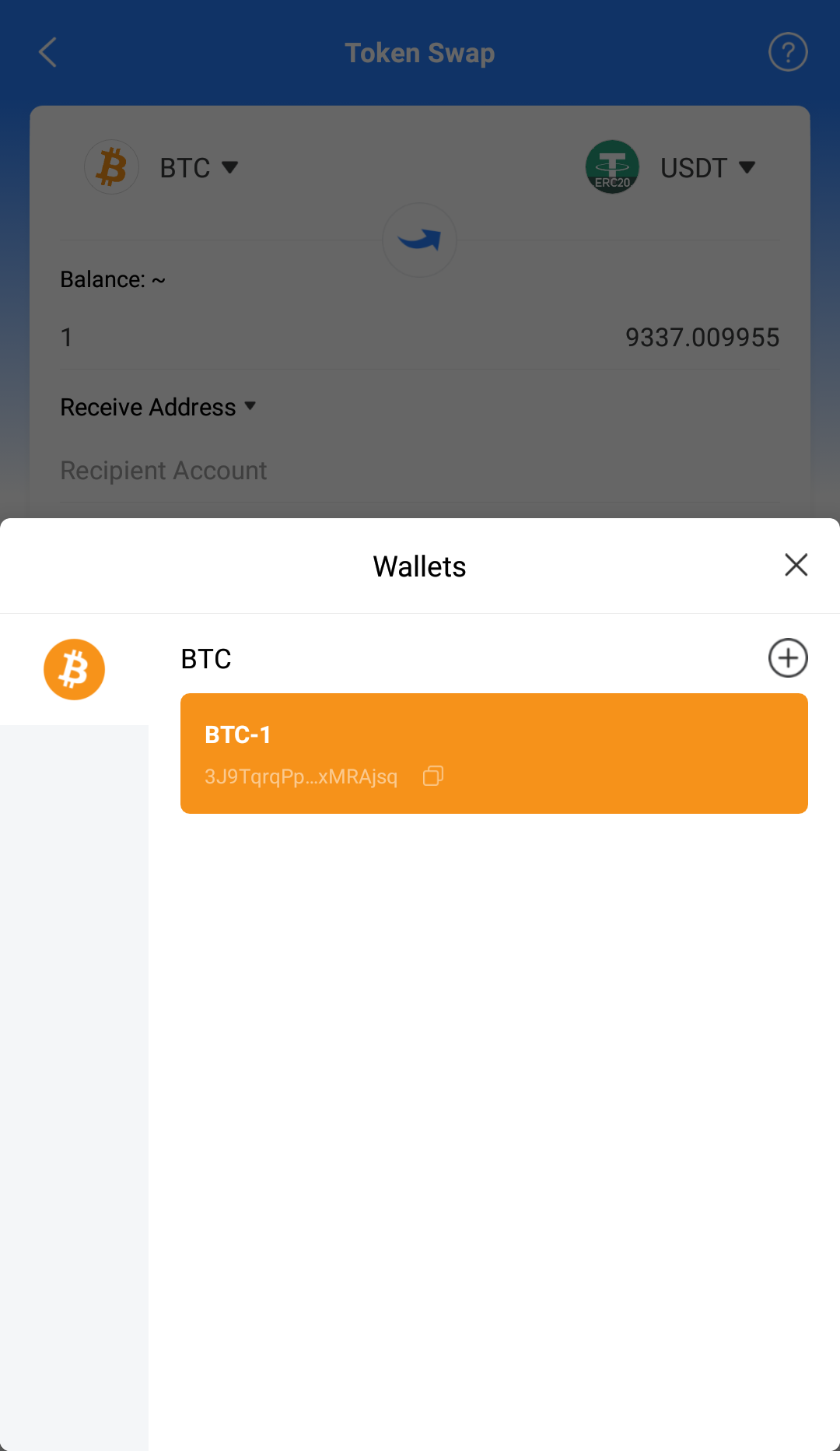Copy the BTC-1 wallet address
The height and width of the screenshot is (1451, 840).
click(433, 776)
